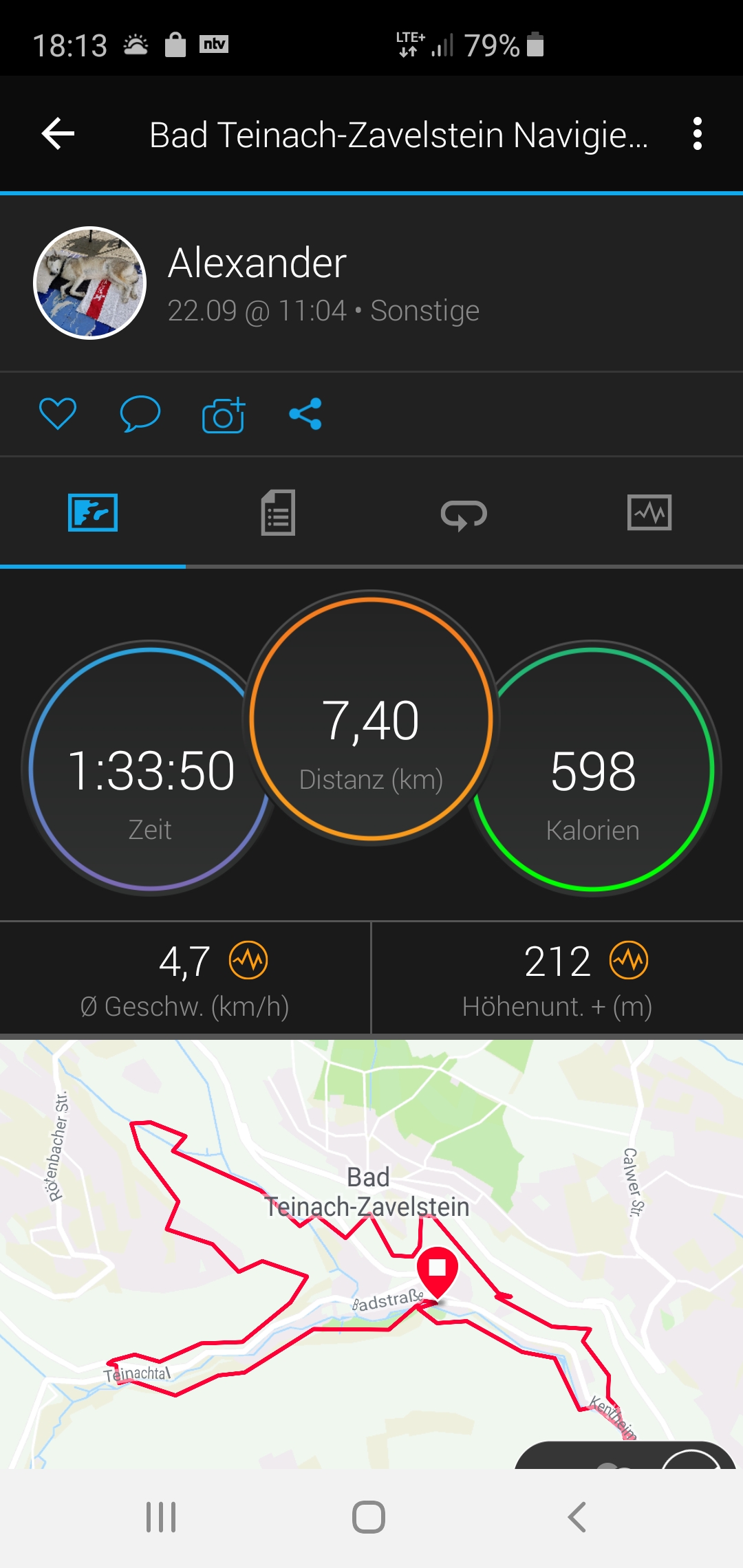Switch to the charts tab
The width and height of the screenshot is (743, 1568).
(649, 512)
